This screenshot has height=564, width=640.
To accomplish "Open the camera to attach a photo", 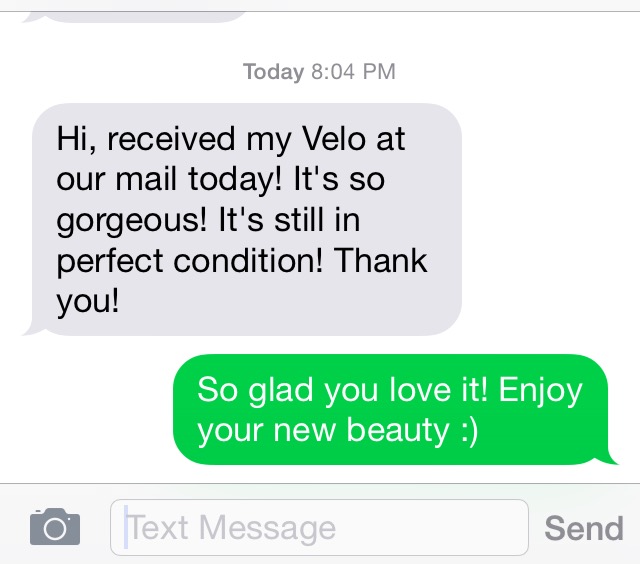I will [54, 526].
